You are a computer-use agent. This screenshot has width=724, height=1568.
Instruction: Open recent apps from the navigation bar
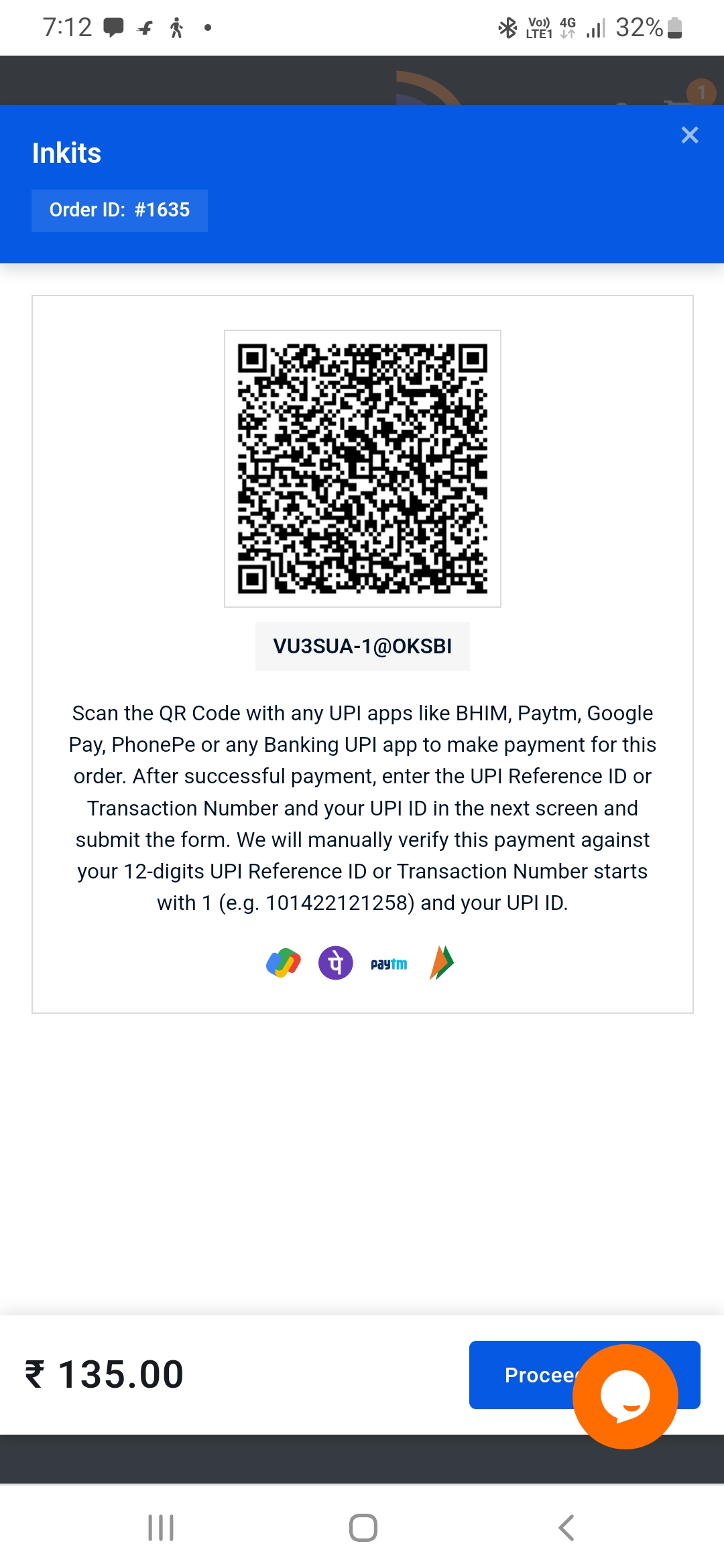pyautogui.click(x=161, y=1528)
